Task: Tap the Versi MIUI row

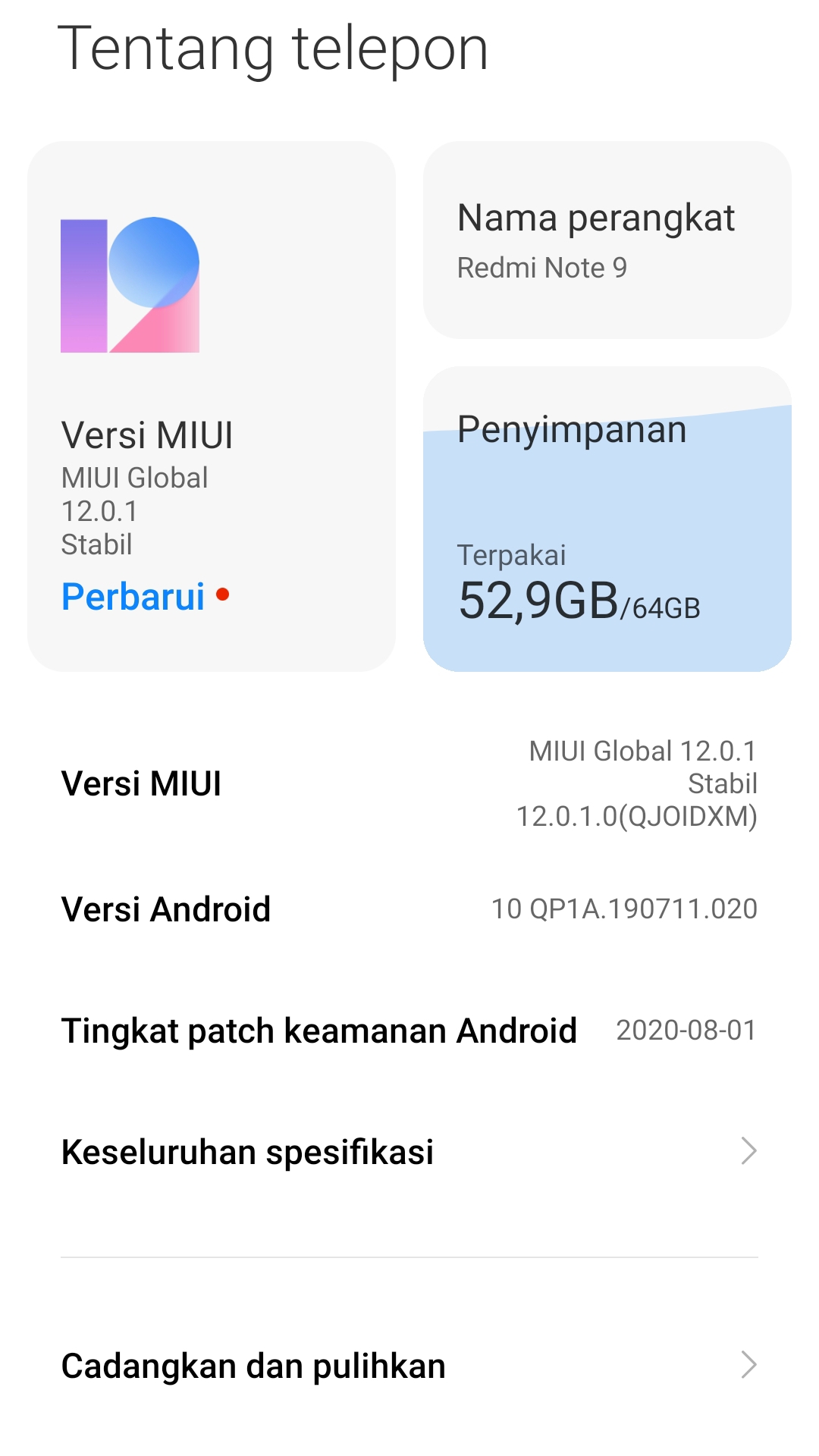Action: pyautogui.click(x=409, y=783)
